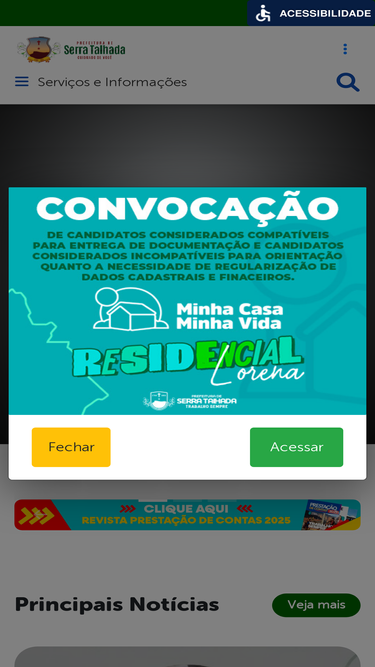Screen dimensions: 375x667
Task: Open the Revista Prestação de Contas 2025 banner
Action: [x=188, y=515]
